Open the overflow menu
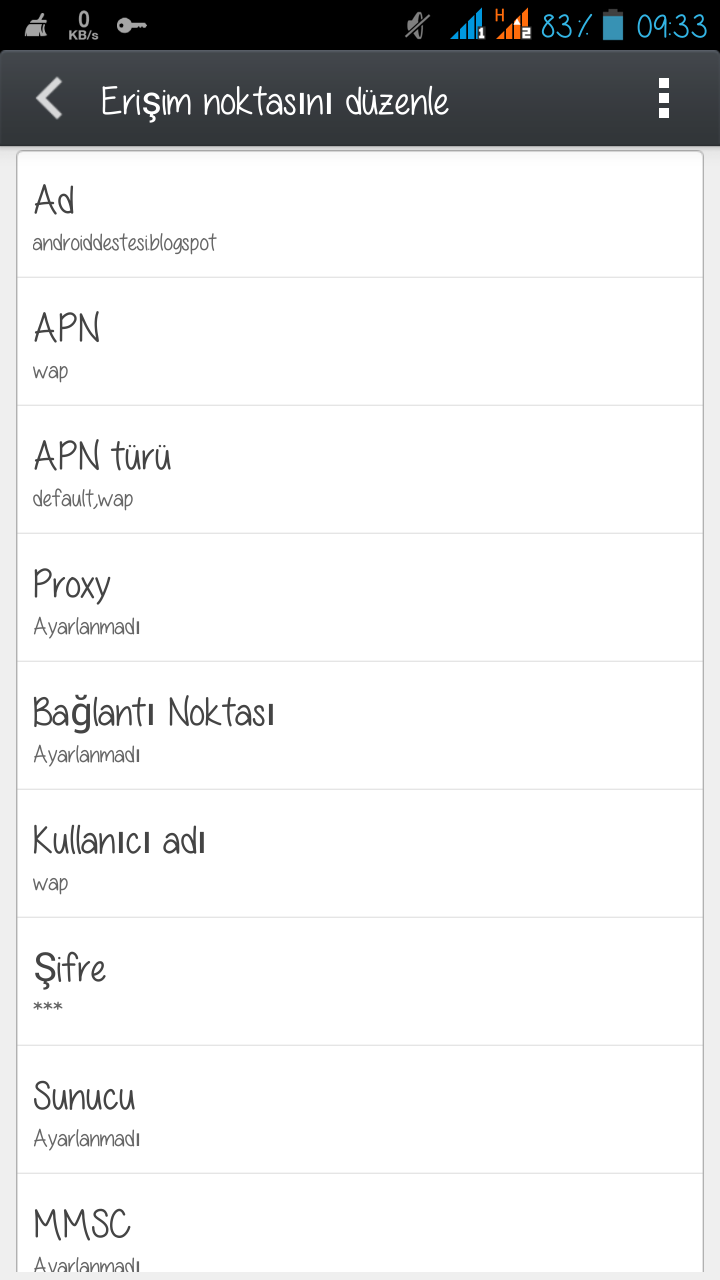This screenshot has width=720, height=1280. (663, 100)
